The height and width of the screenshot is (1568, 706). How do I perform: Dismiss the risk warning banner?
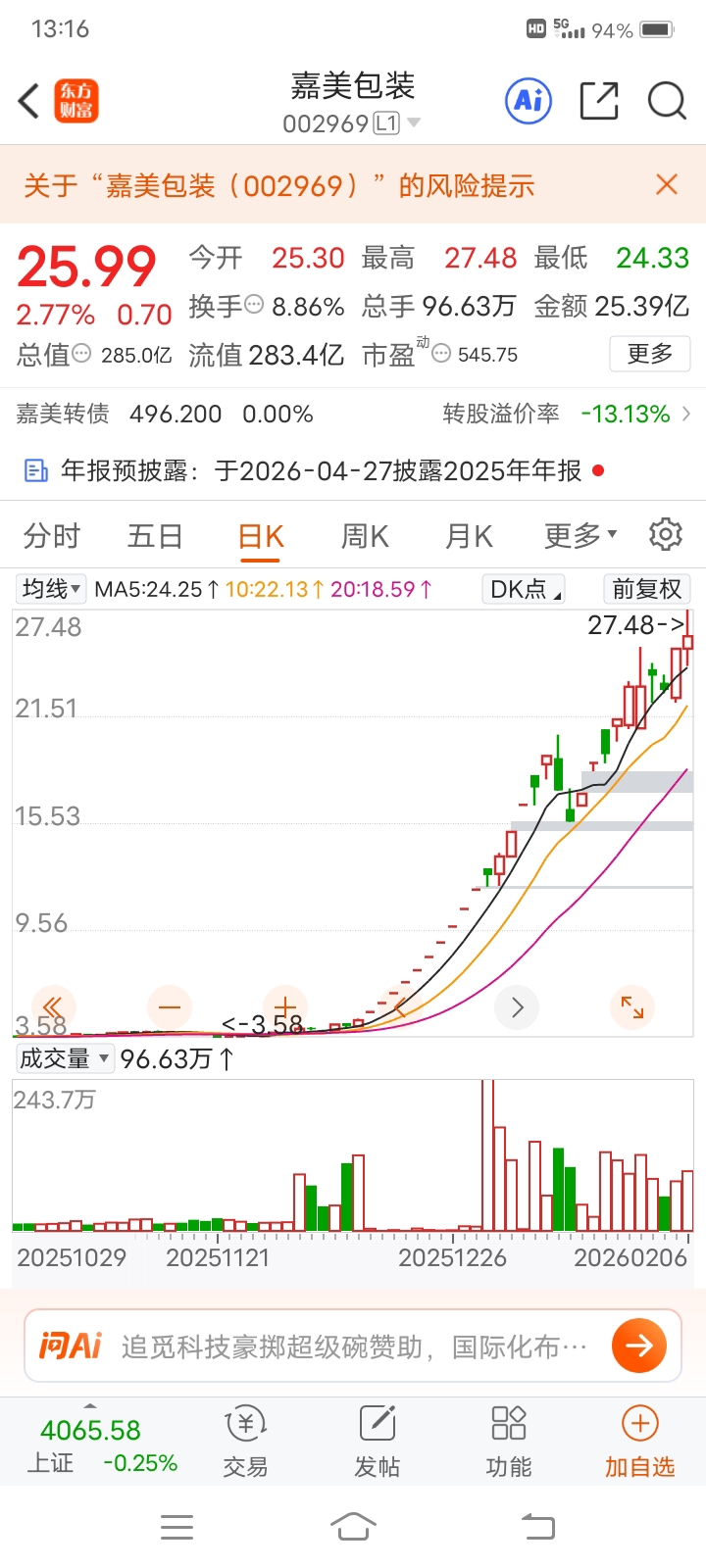[667, 184]
